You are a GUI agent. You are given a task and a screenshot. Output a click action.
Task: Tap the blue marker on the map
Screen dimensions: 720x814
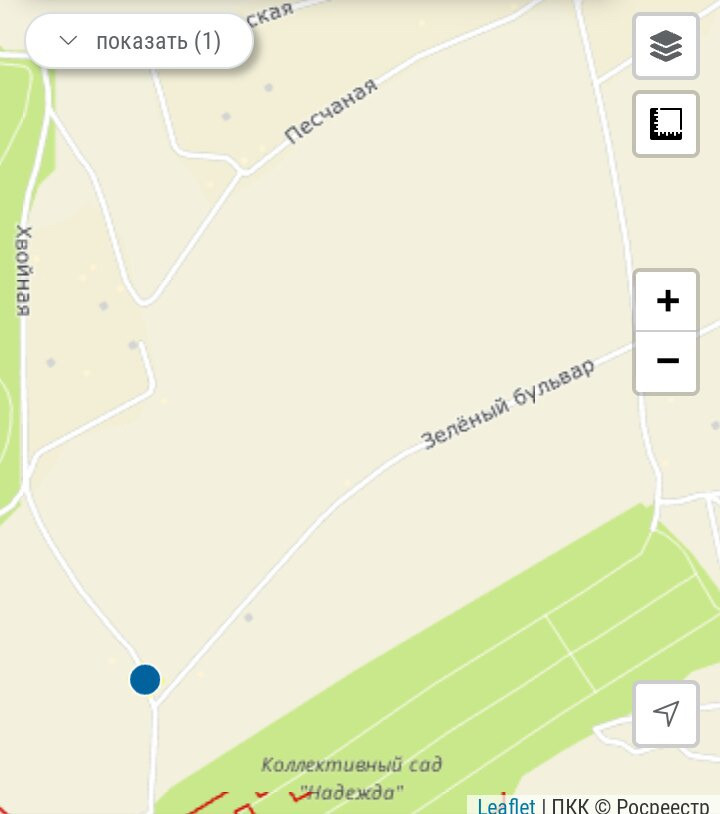pos(145,680)
